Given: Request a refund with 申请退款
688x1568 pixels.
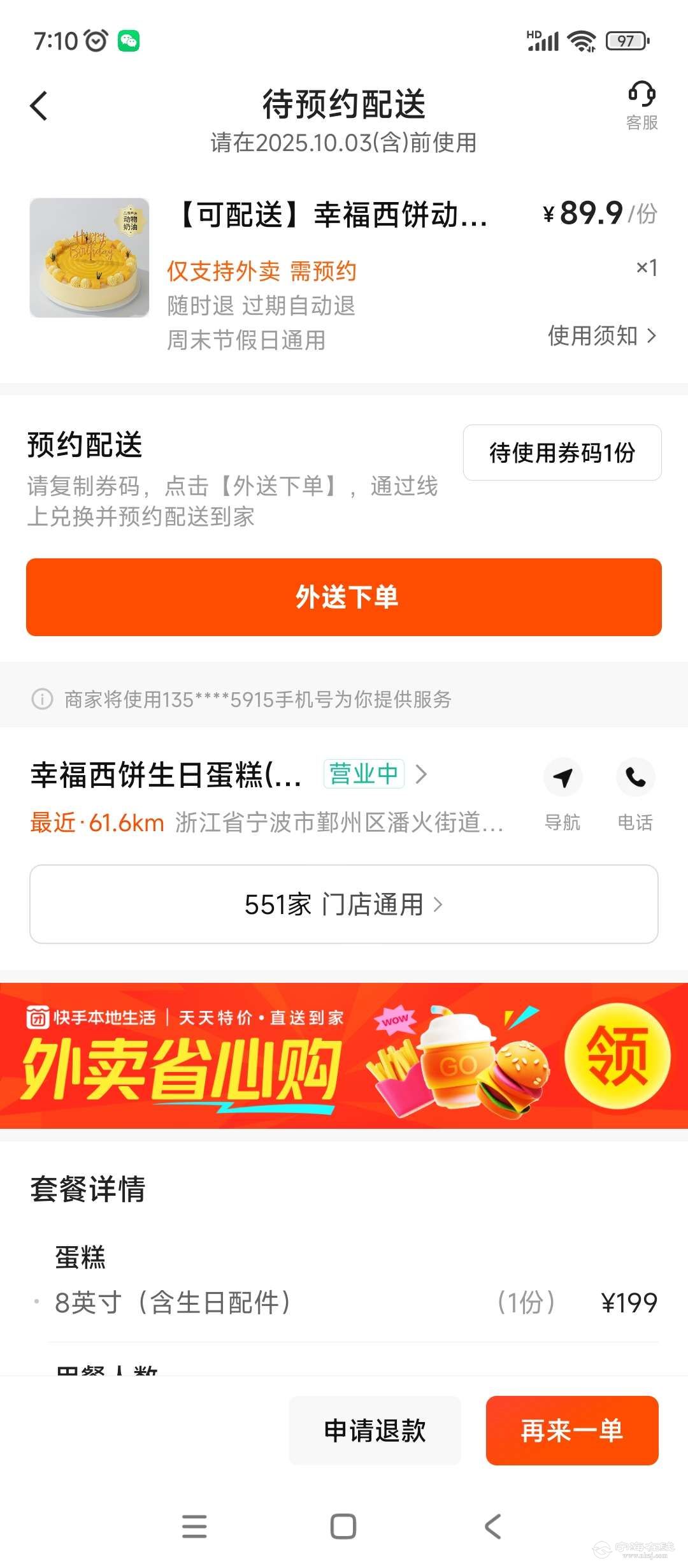Looking at the screenshot, I should [375, 1431].
